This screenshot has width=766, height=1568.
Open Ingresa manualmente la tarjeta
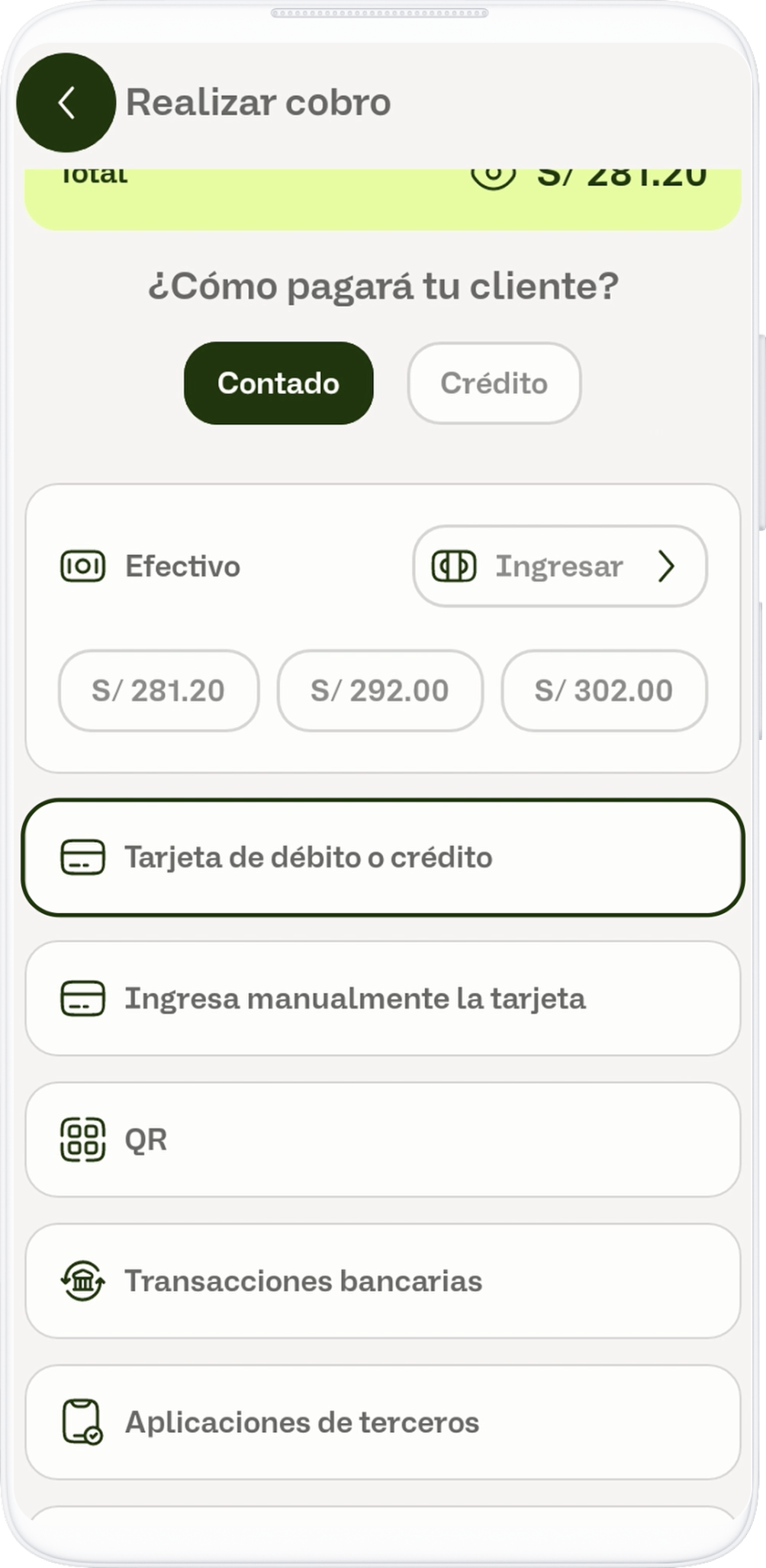tap(383, 998)
